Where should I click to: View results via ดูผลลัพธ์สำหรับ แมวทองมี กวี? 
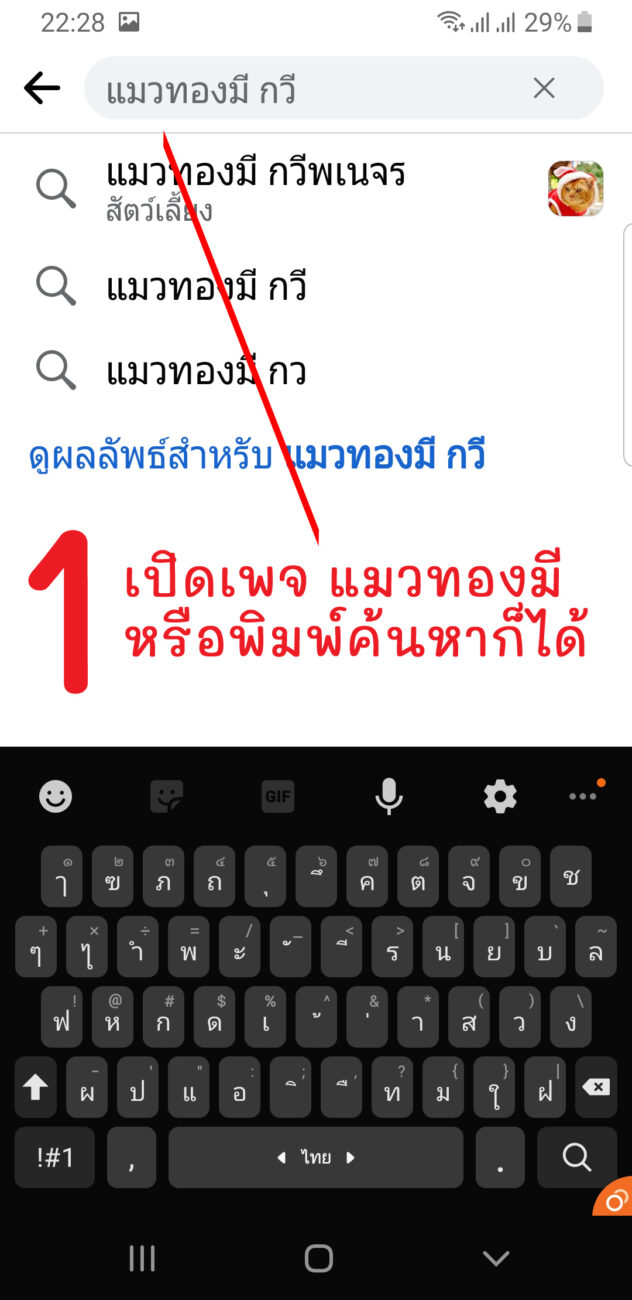[258, 457]
